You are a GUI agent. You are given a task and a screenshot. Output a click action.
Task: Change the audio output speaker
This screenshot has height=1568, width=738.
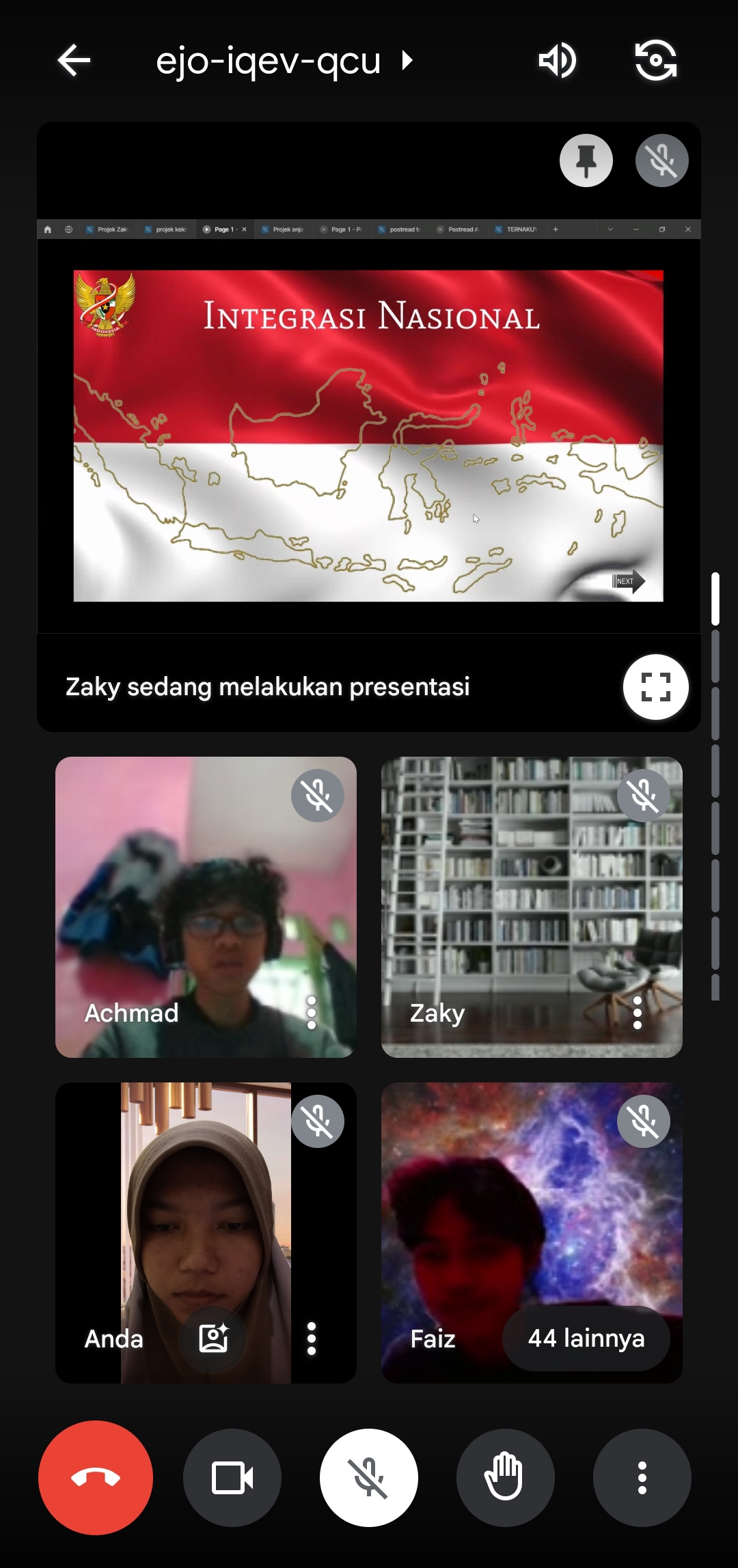557,61
